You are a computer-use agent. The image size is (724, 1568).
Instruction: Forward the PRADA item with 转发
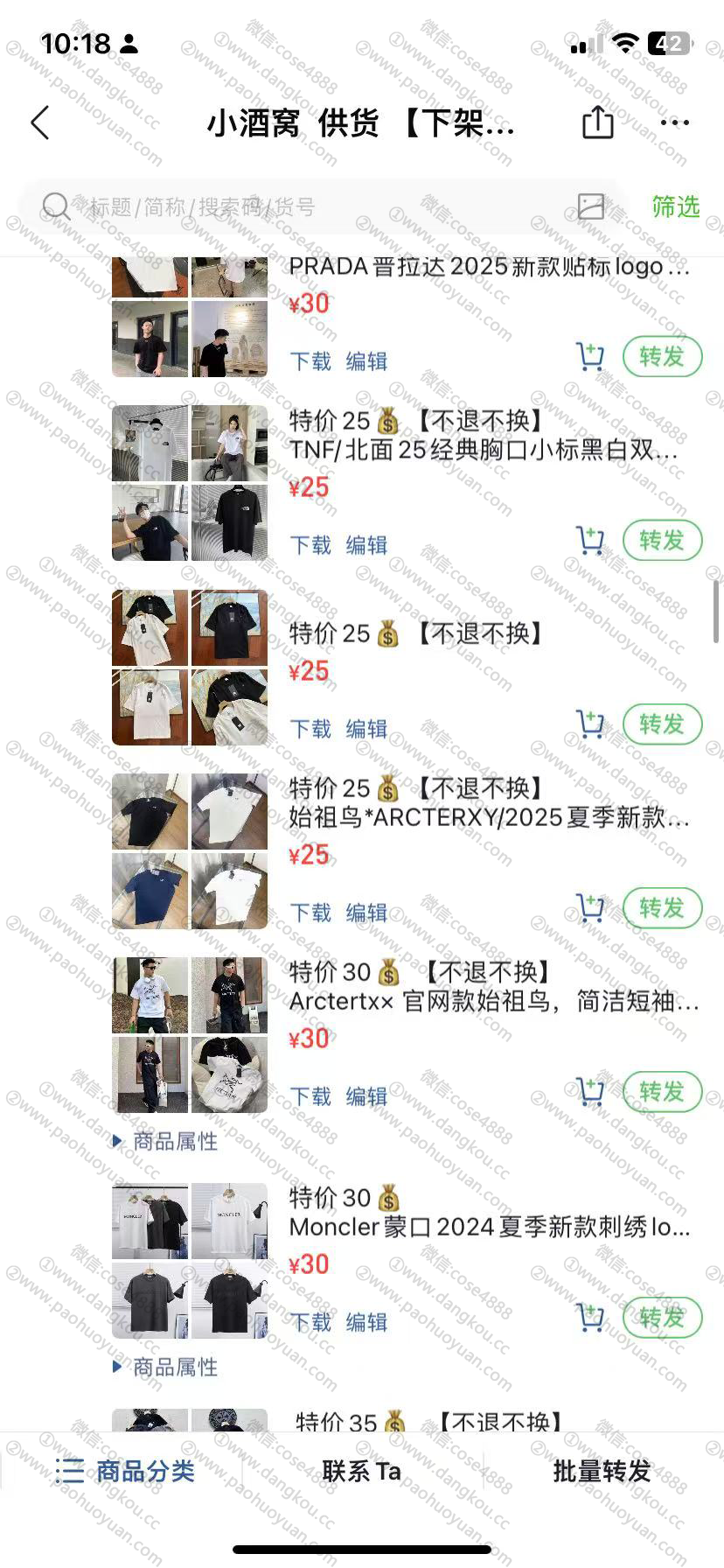pyautogui.click(x=662, y=357)
